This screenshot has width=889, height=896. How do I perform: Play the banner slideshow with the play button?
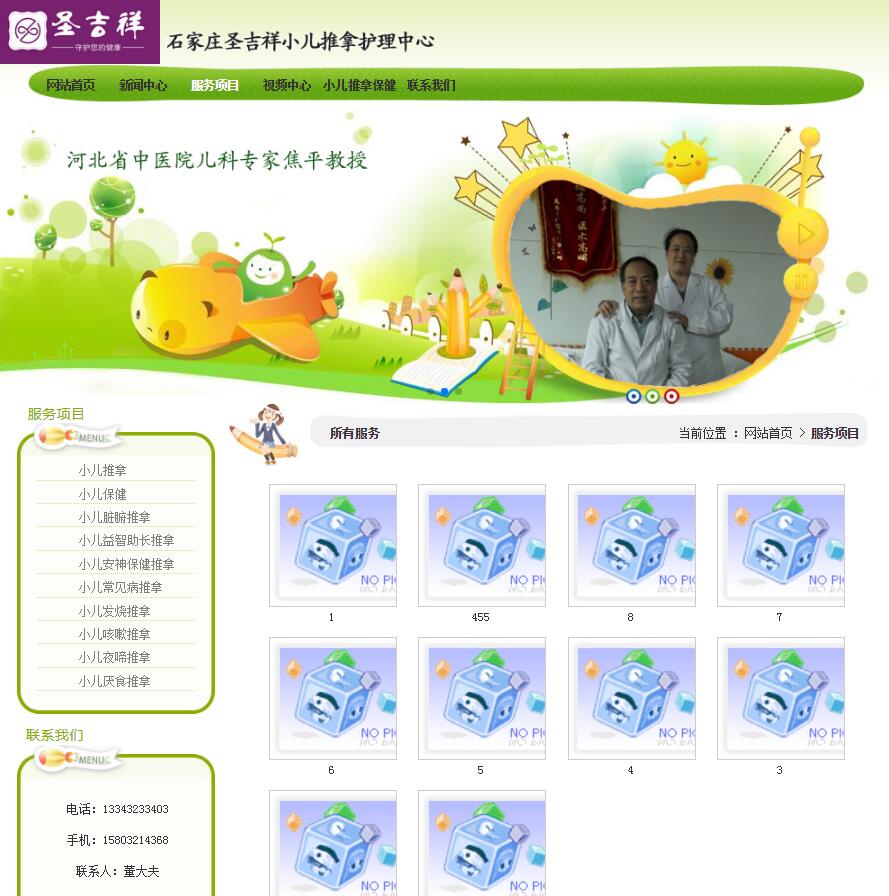coord(805,233)
